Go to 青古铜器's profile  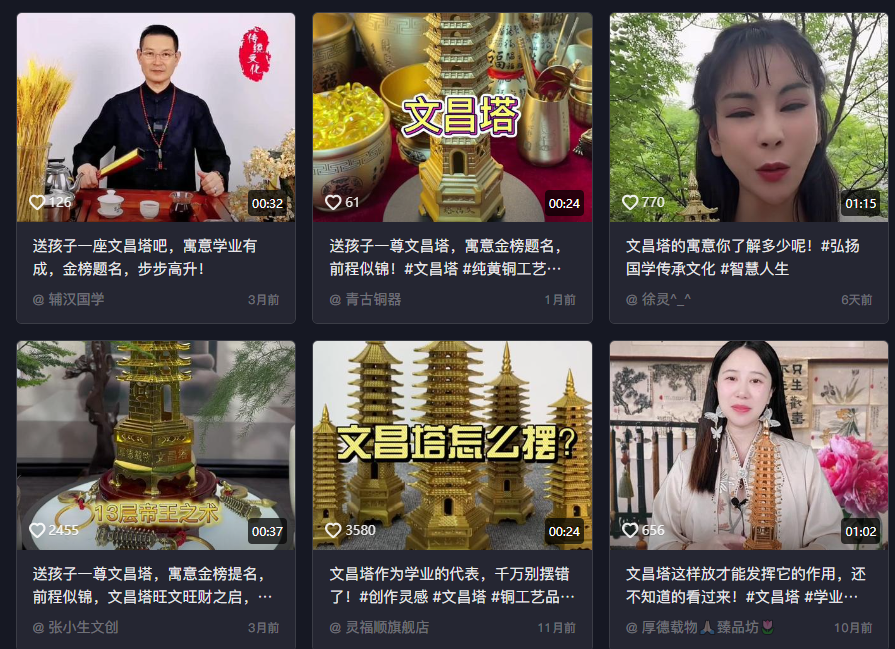pyautogui.click(x=372, y=299)
